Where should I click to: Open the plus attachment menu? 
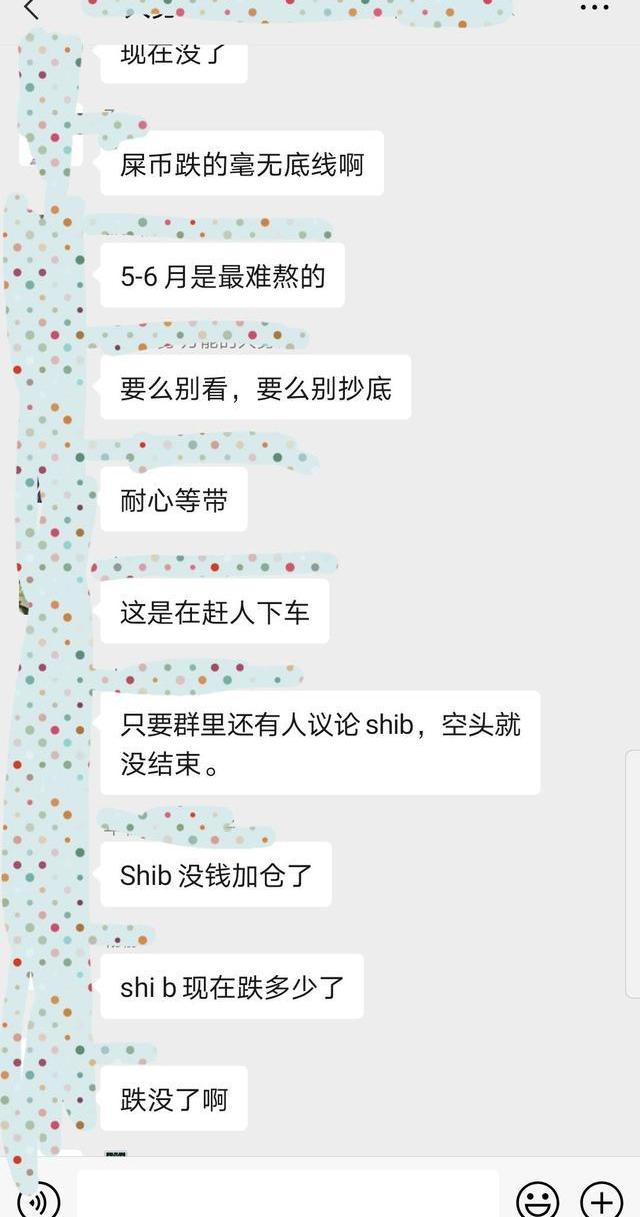pyautogui.click(x=602, y=1199)
